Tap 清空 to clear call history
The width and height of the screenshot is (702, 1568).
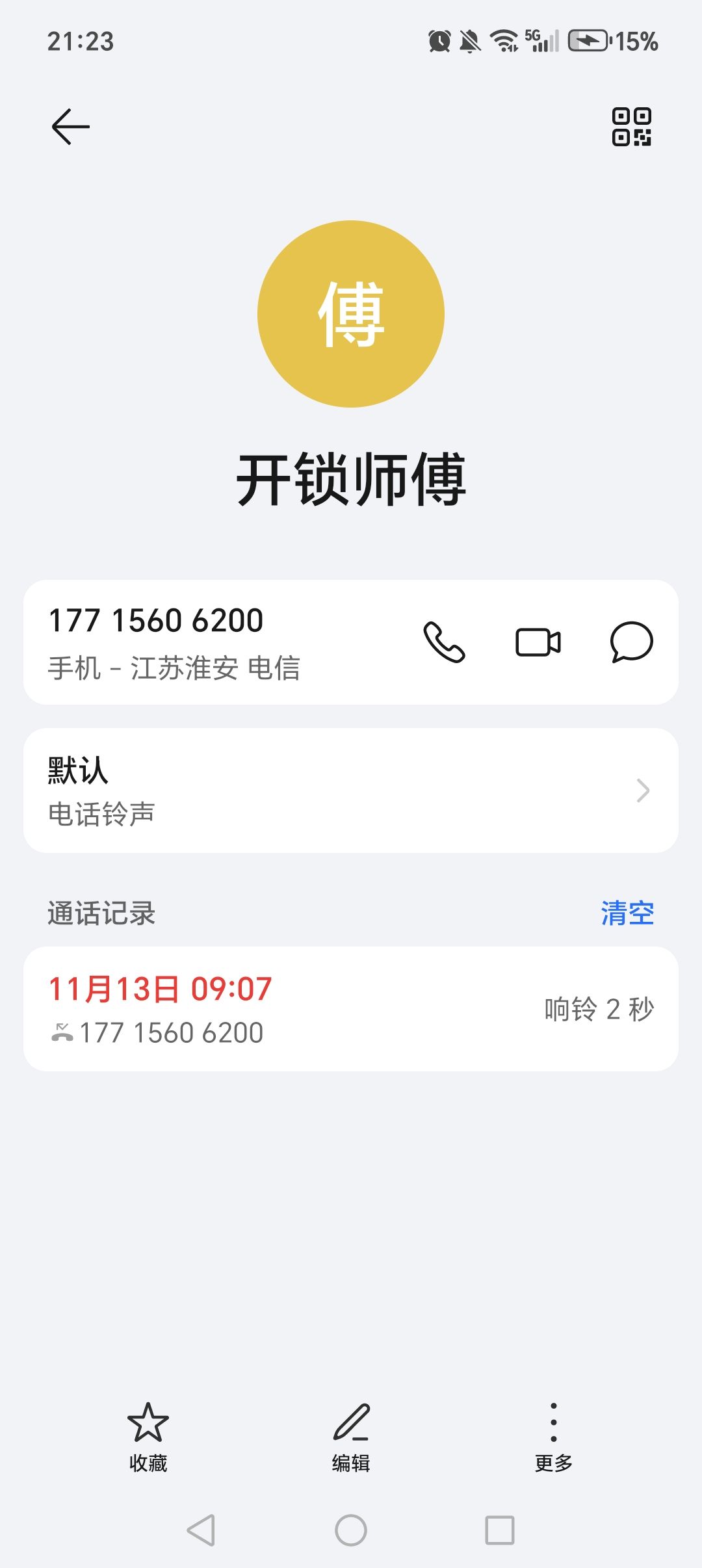click(627, 913)
